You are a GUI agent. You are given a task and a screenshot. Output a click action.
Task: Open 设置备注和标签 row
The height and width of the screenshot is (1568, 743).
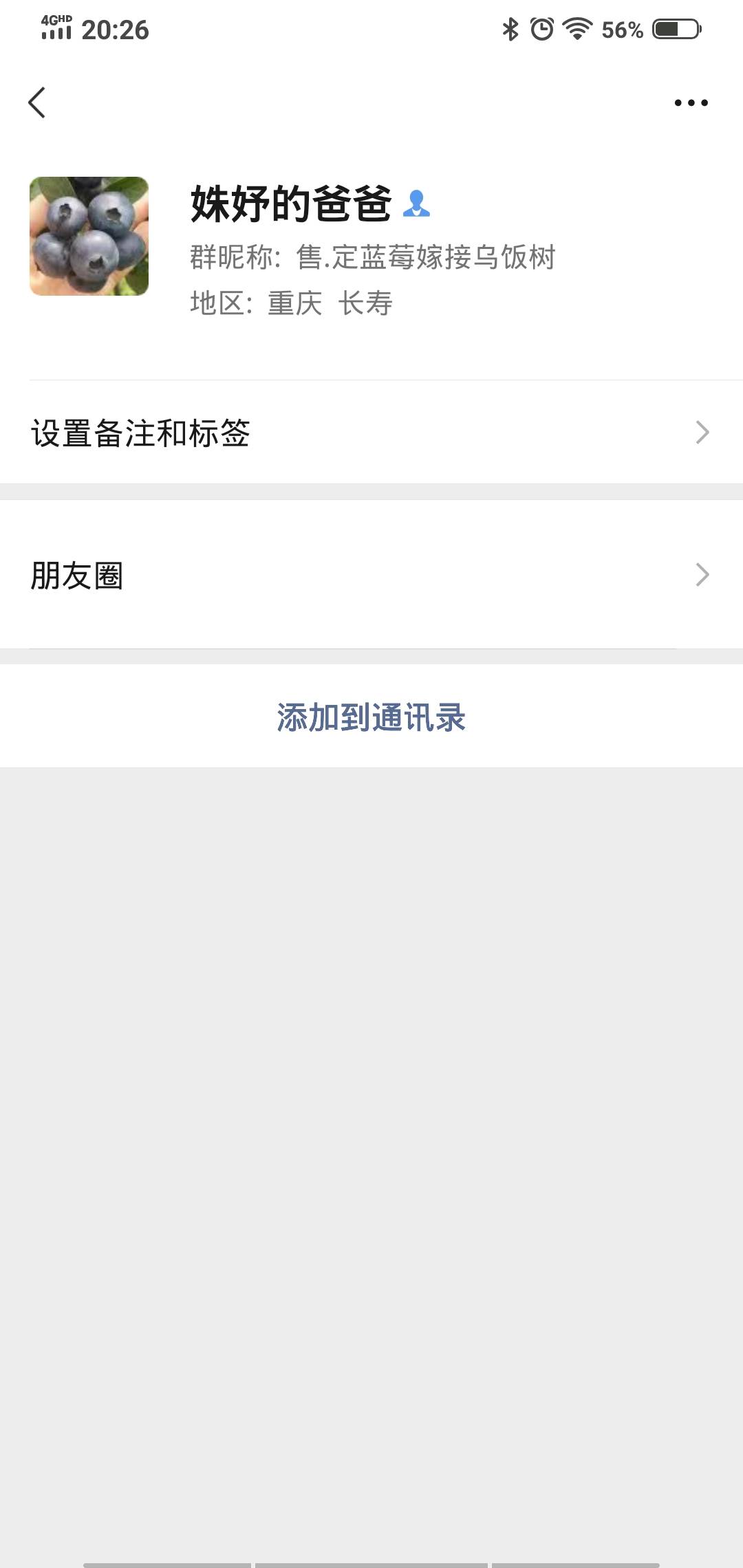[x=371, y=432]
